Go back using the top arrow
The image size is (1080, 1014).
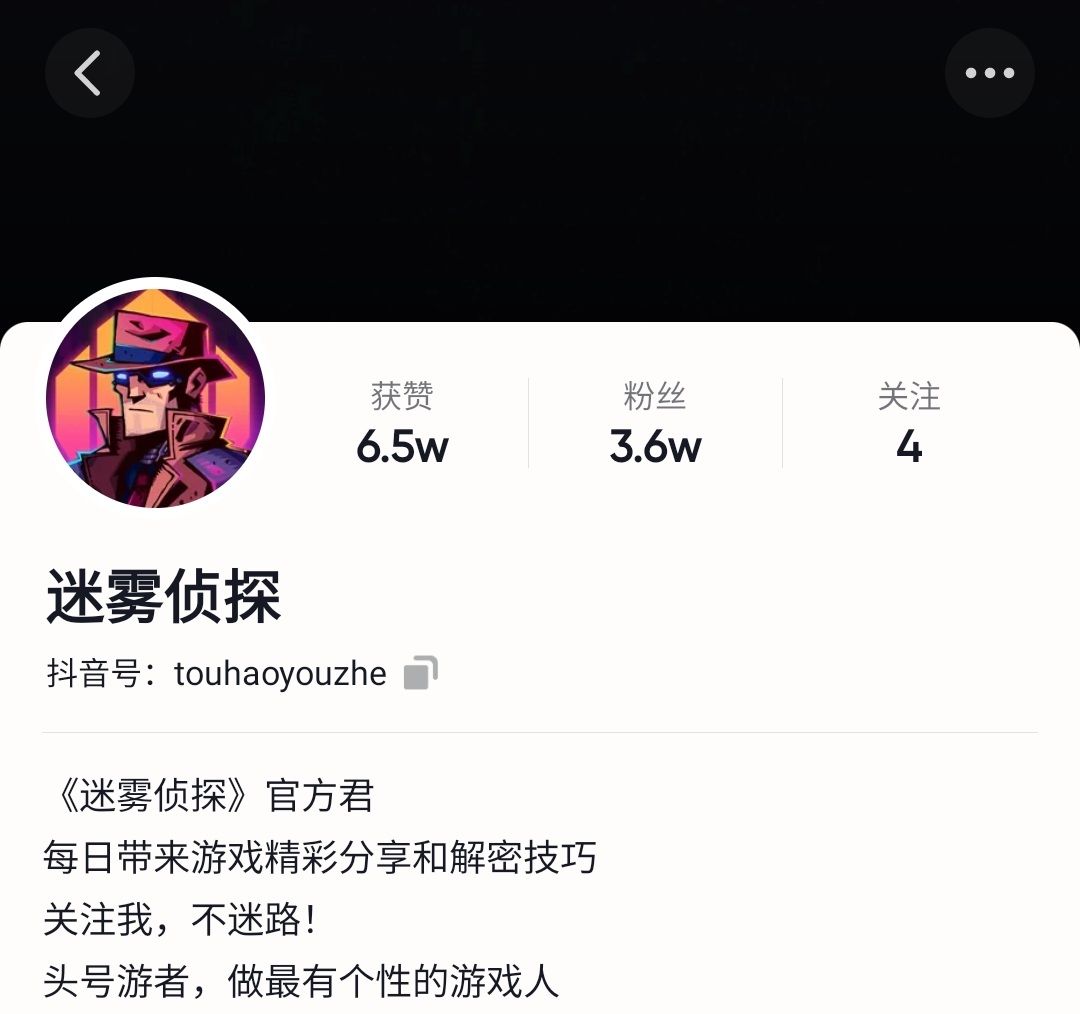pos(89,73)
